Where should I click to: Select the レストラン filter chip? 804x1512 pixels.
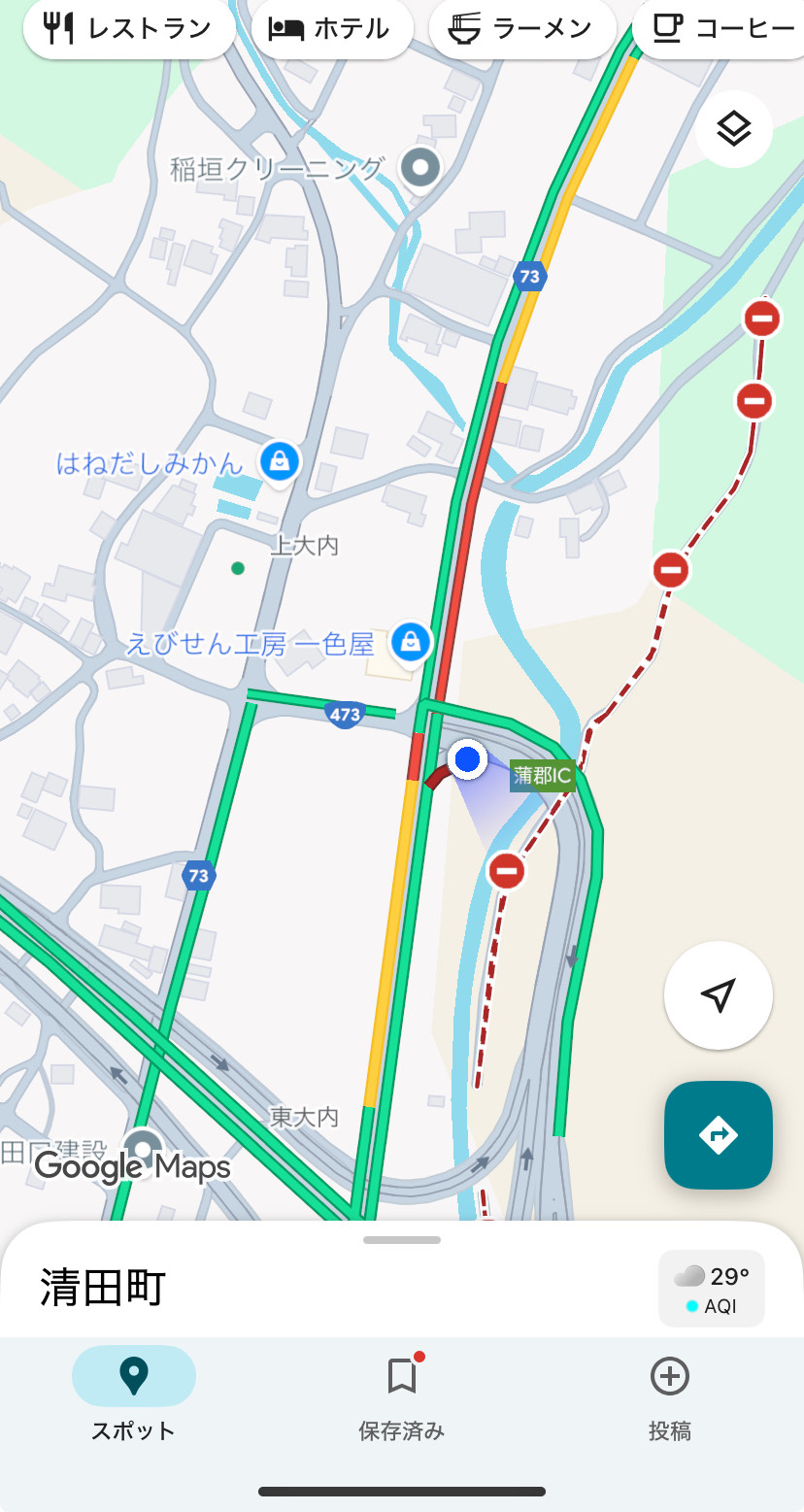(129, 29)
